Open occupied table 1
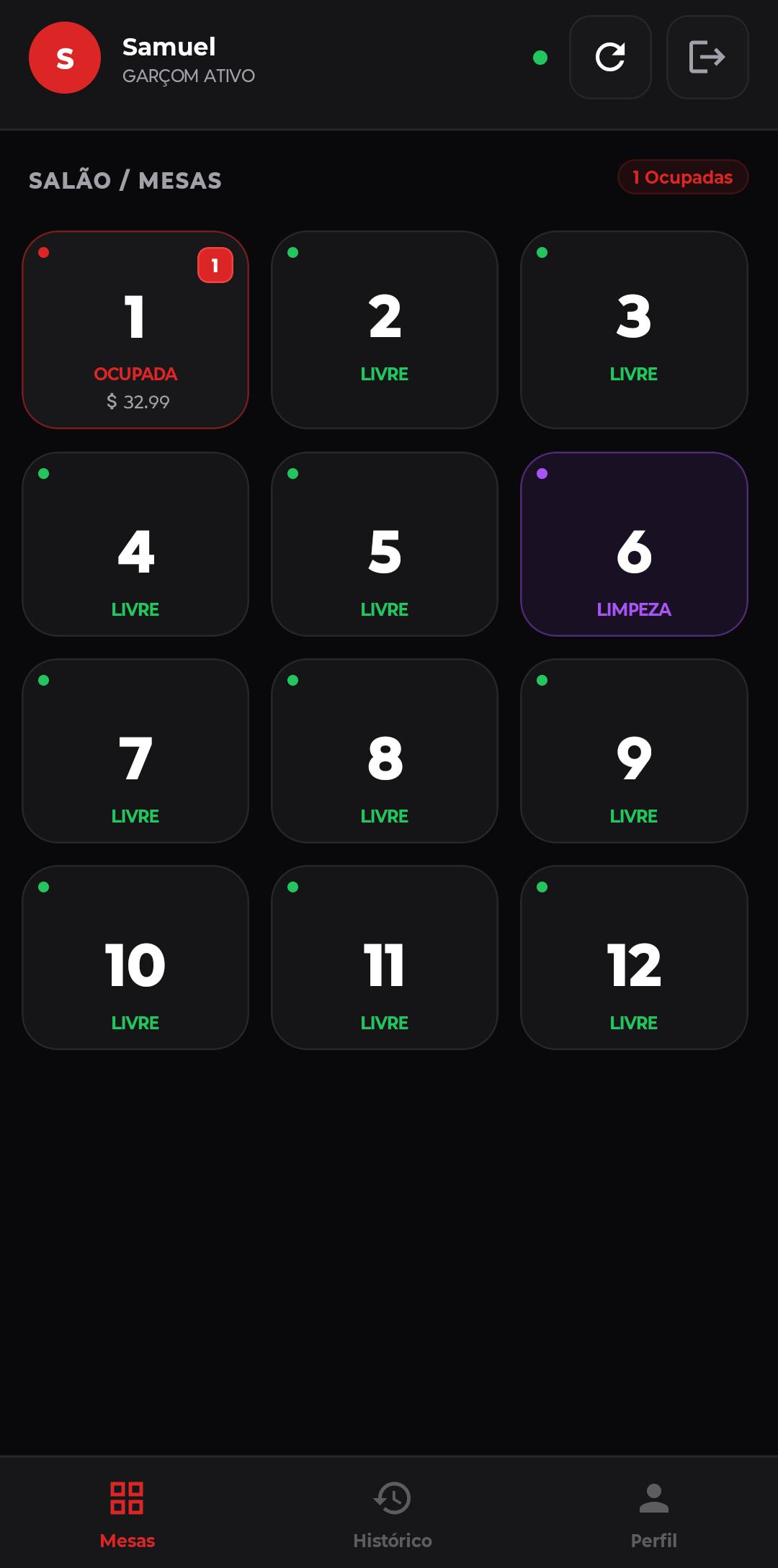 tap(135, 330)
